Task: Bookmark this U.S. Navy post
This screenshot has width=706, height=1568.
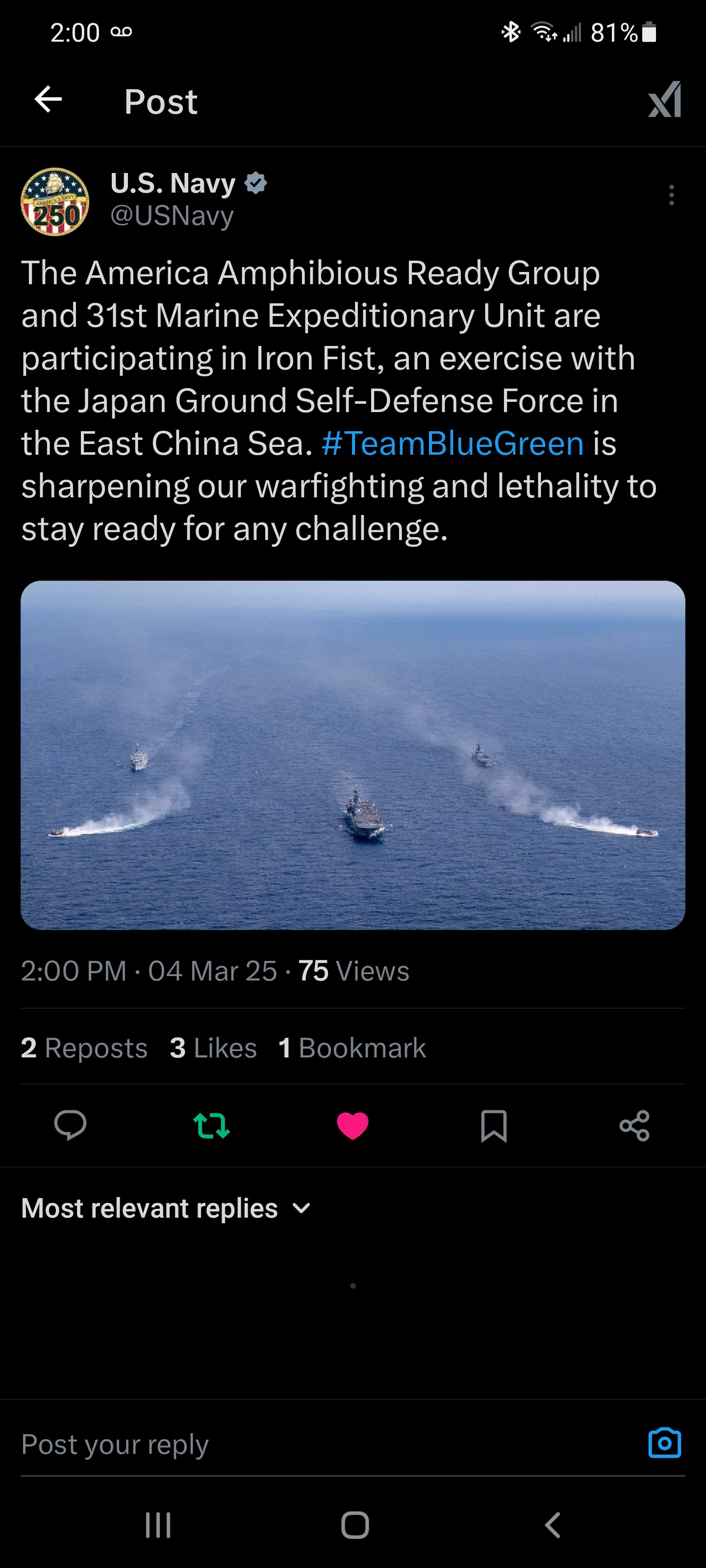Action: click(493, 1125)
